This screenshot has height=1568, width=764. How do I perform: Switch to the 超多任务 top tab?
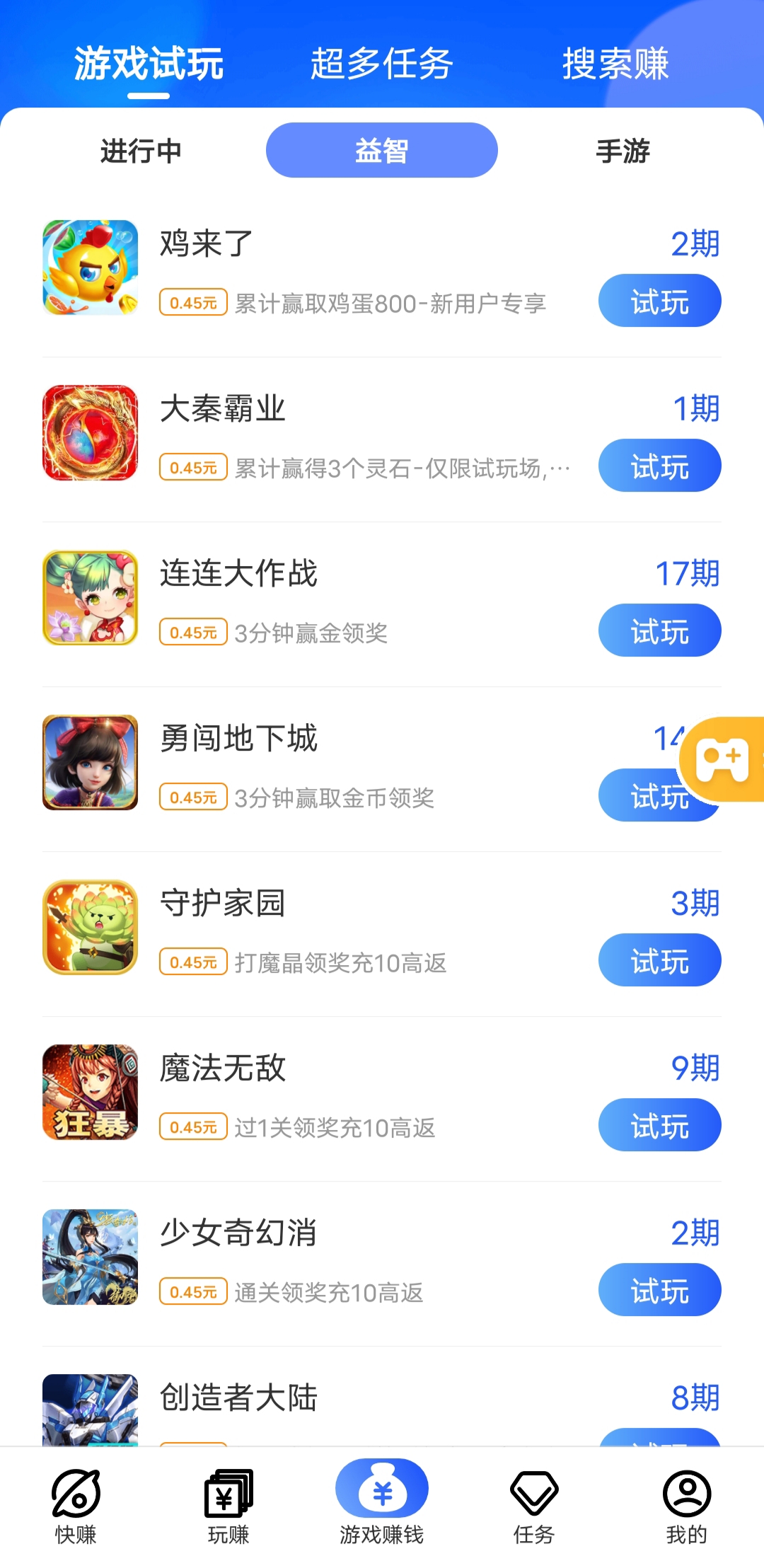click(x=381, y=64)
